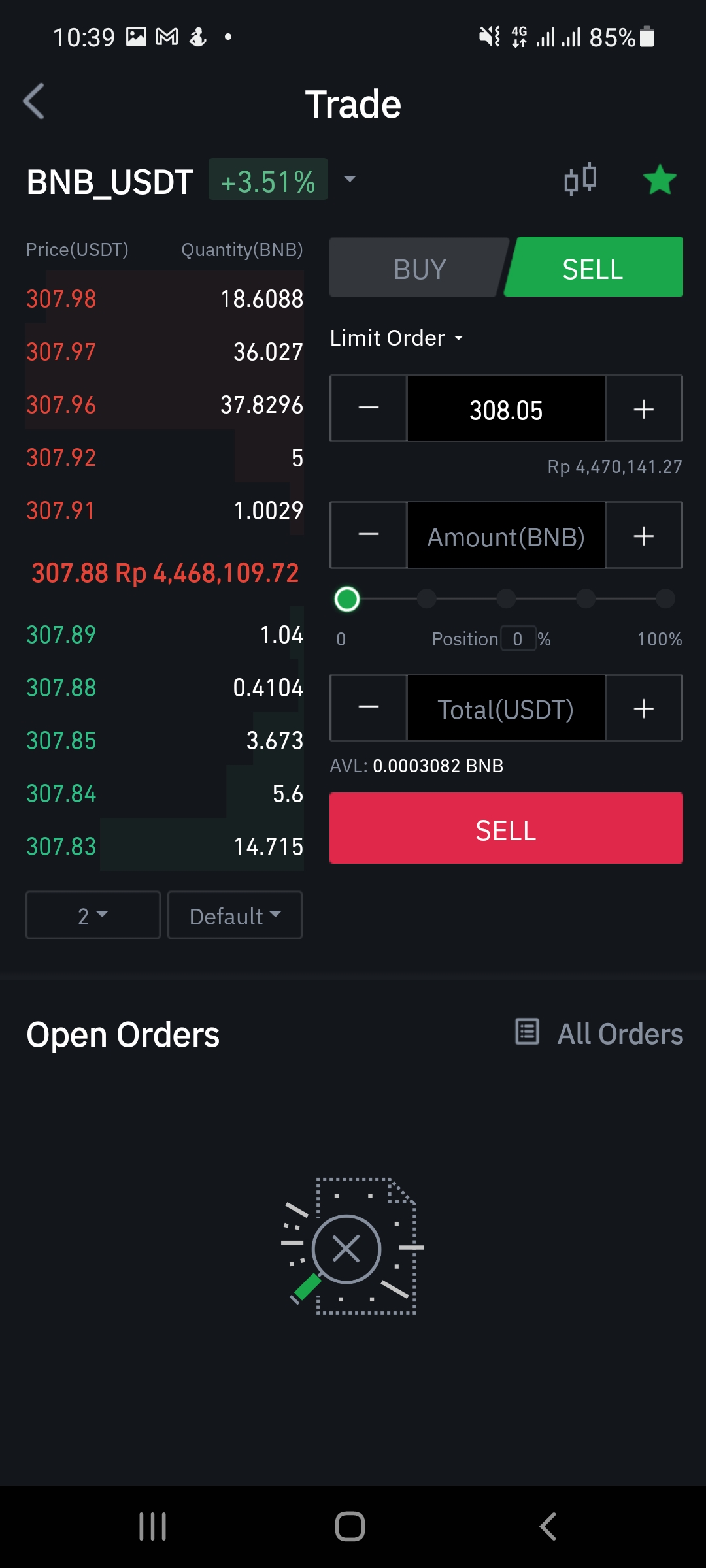Image resolution: width=706 pixels, height=1568 pixels.
Task: Edit the 308.05 price field
Action: point(506,408)
